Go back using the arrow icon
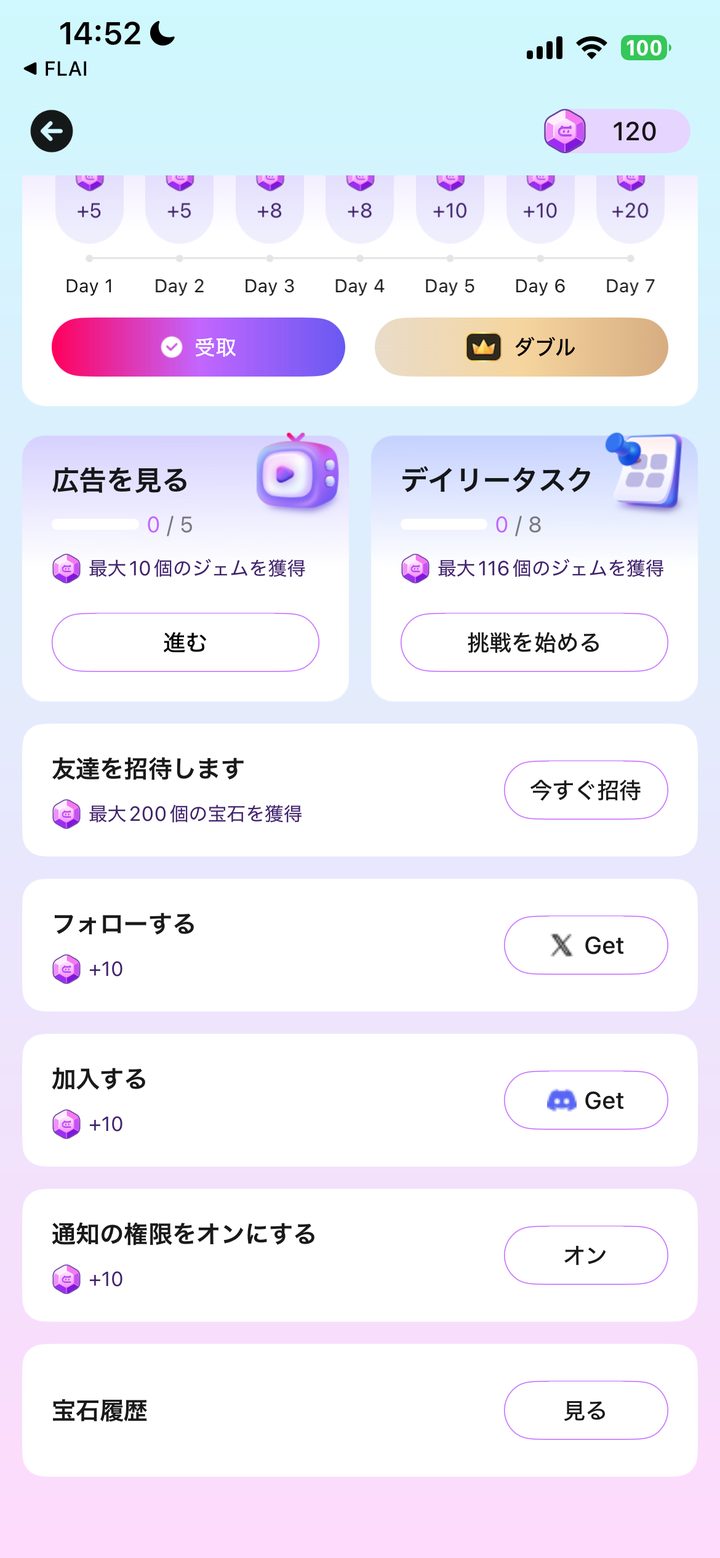The height and width of the screenshot is (1558, 720). 52,131
